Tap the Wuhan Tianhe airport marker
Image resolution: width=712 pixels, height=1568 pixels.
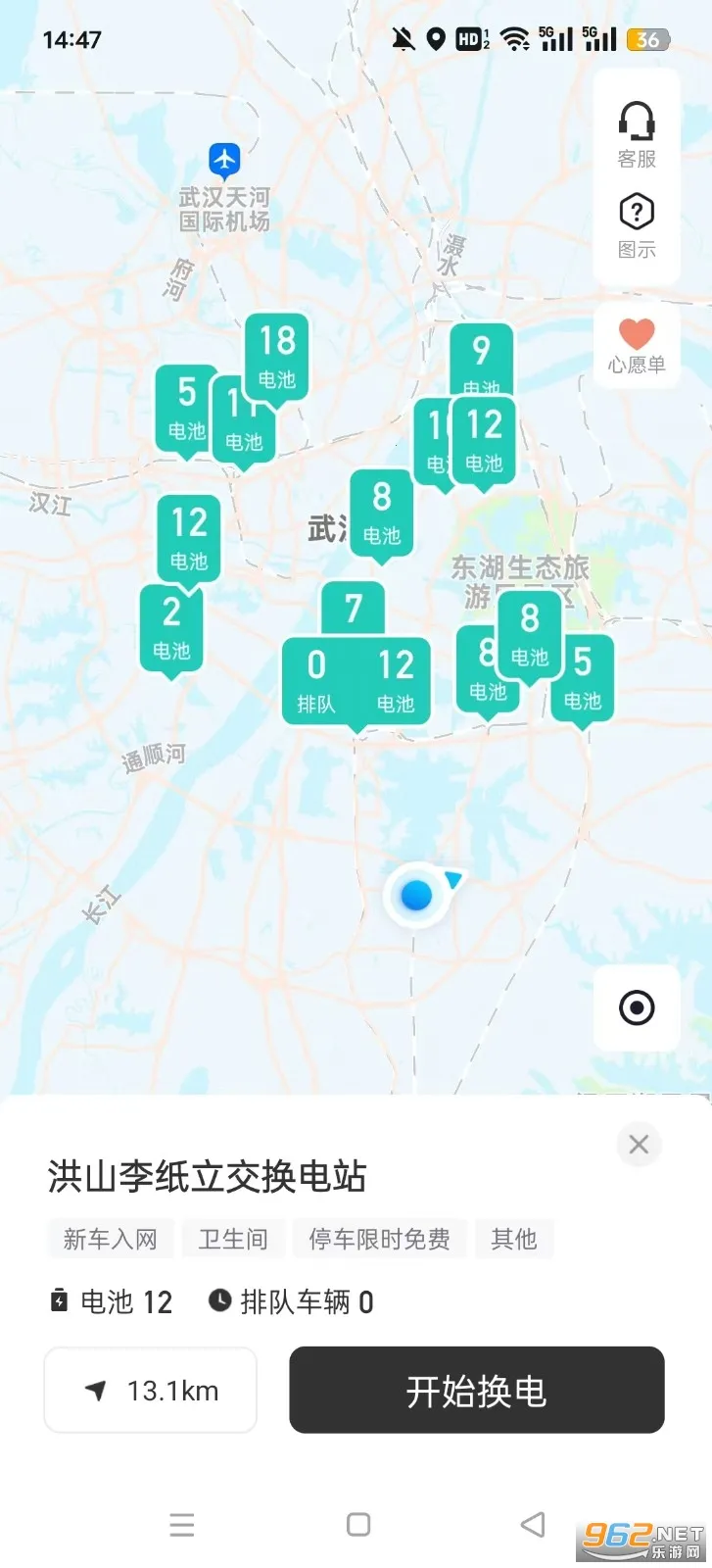click(225, 159)
